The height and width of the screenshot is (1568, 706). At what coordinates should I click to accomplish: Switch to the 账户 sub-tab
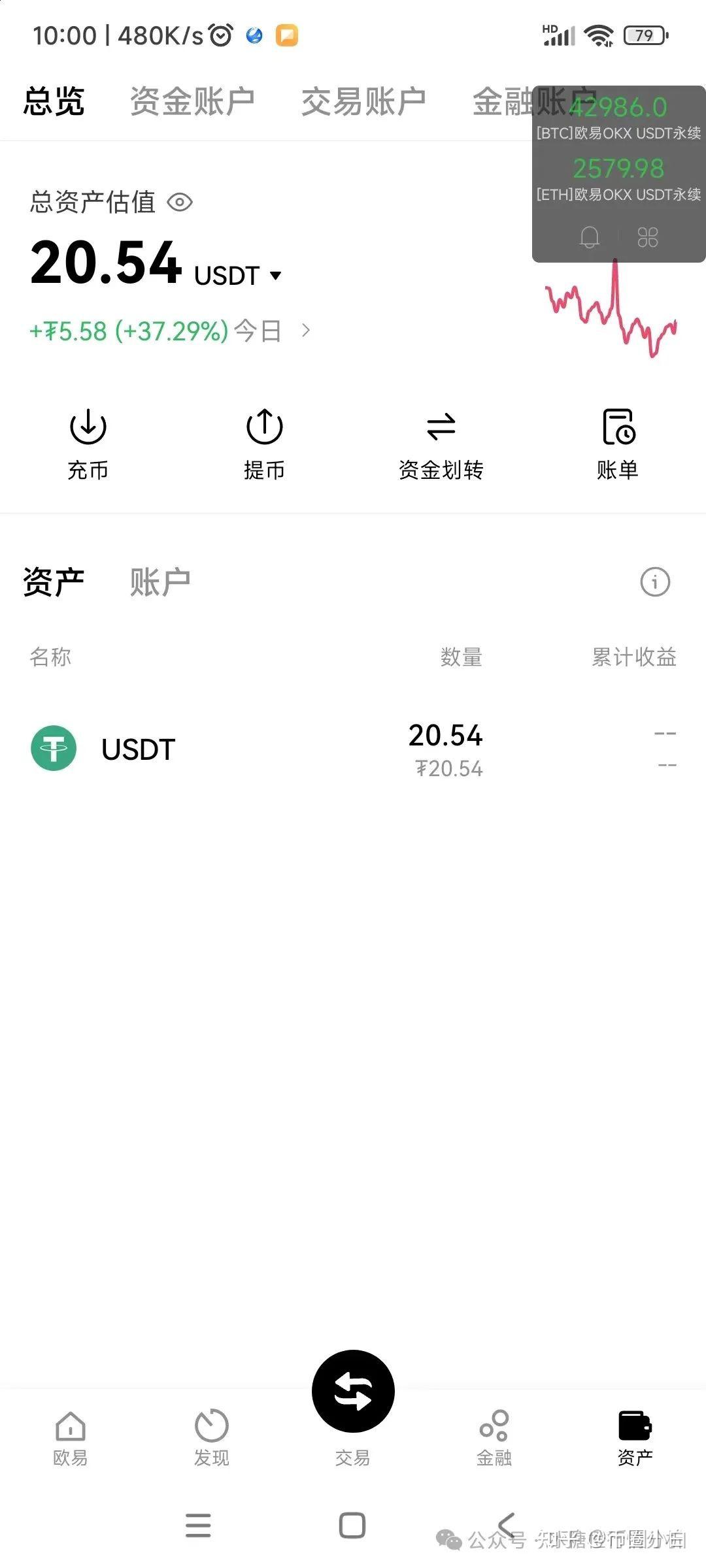point(160,582)
